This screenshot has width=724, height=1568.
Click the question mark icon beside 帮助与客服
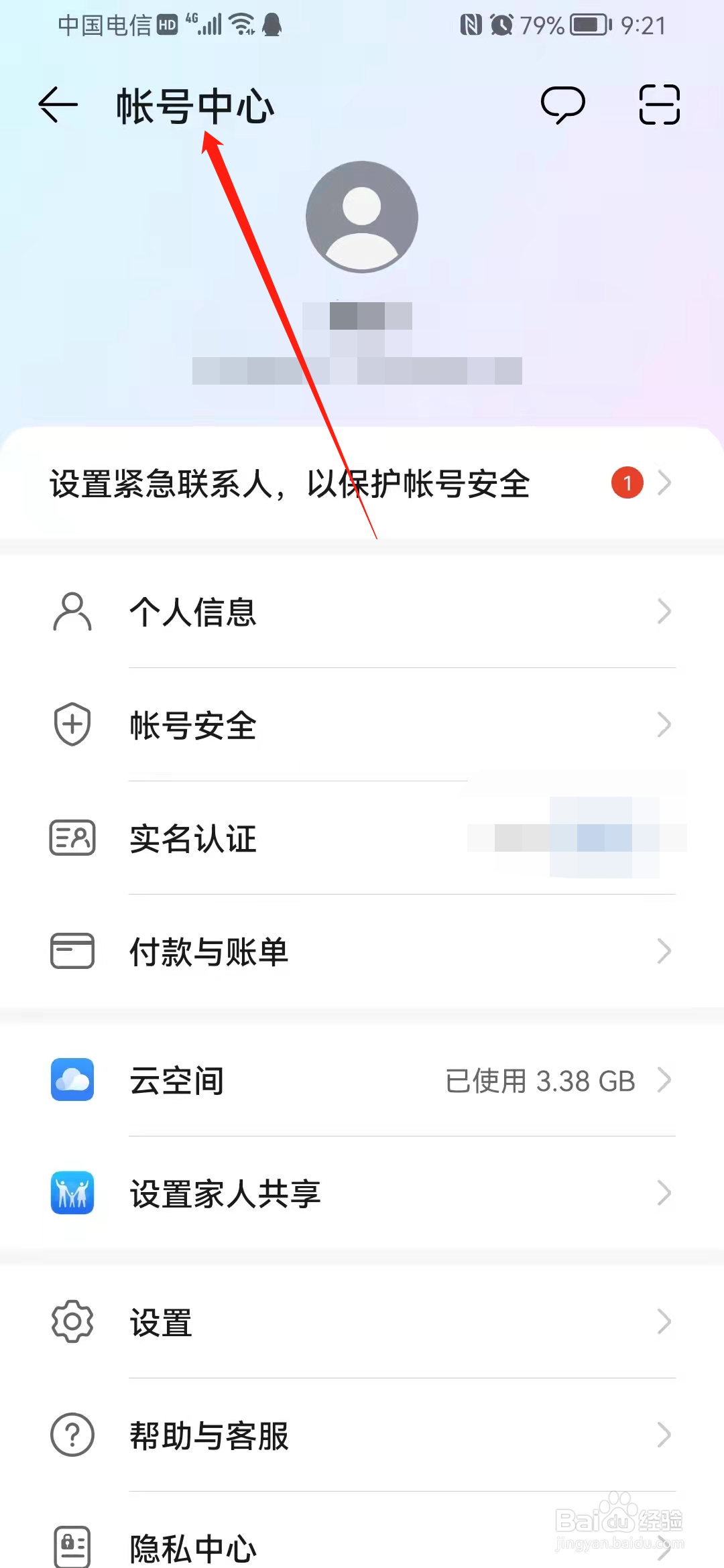[x=72, y=1435]
